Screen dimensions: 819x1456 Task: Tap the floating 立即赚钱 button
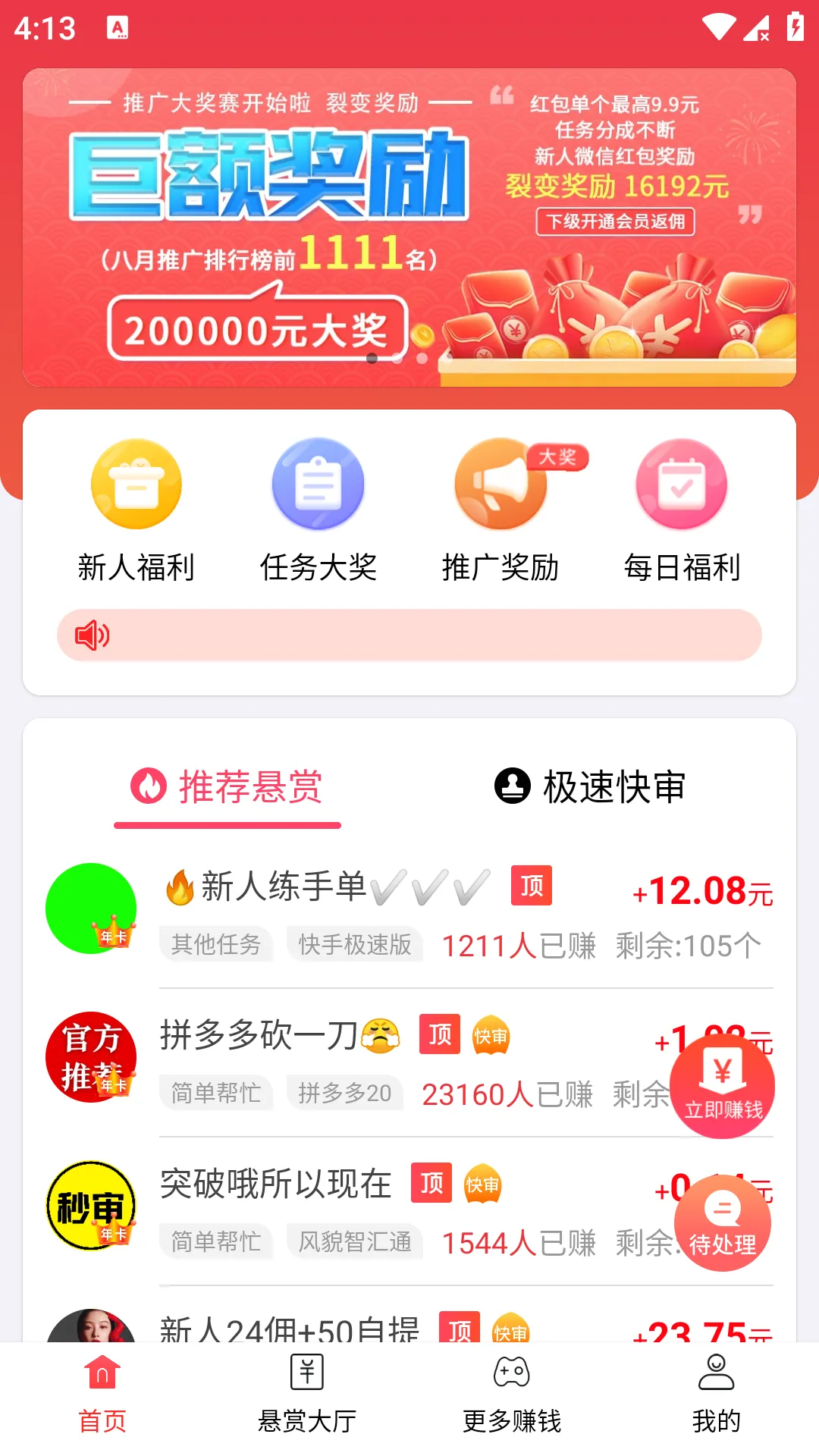click(x=722, y=1086)
